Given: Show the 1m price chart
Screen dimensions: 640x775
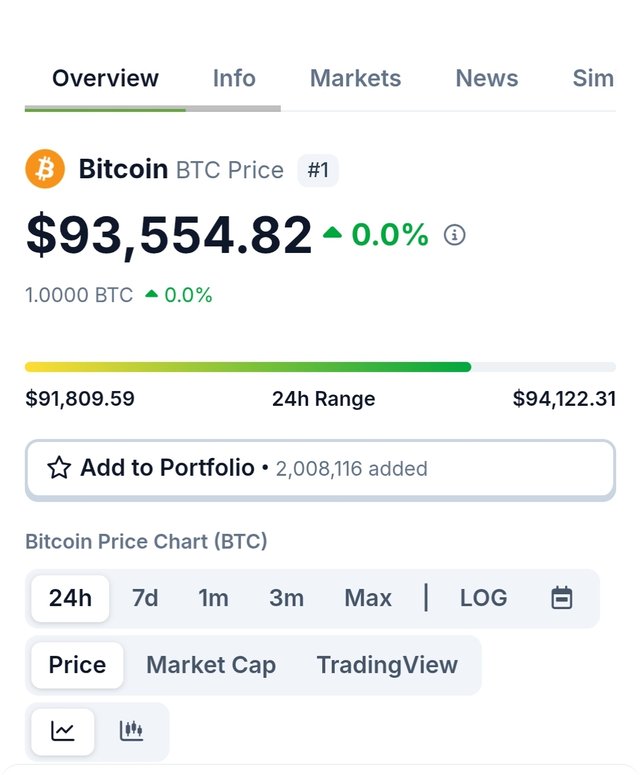Looking at the screenshot, I should (213, 598).
